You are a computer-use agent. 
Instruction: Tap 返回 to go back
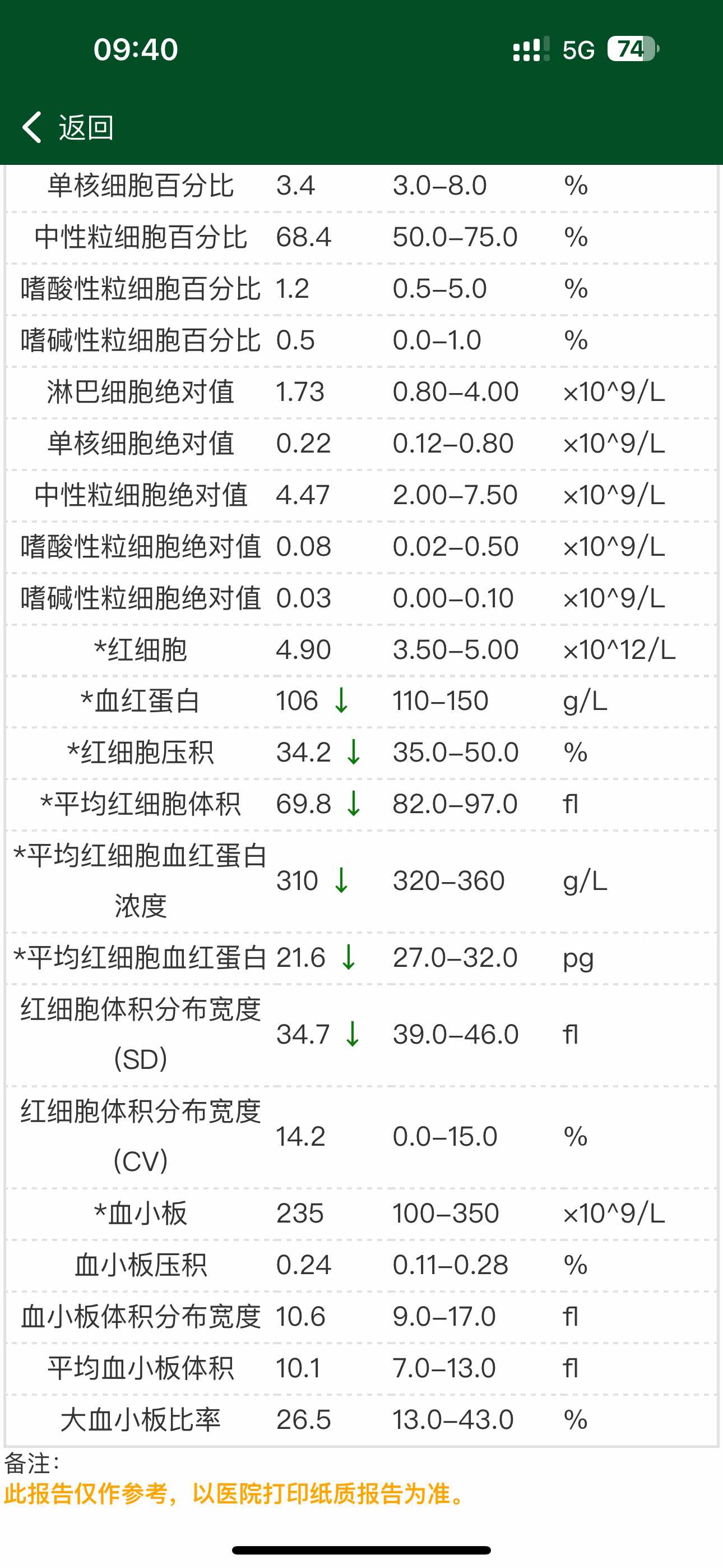[x=68, y=127]
